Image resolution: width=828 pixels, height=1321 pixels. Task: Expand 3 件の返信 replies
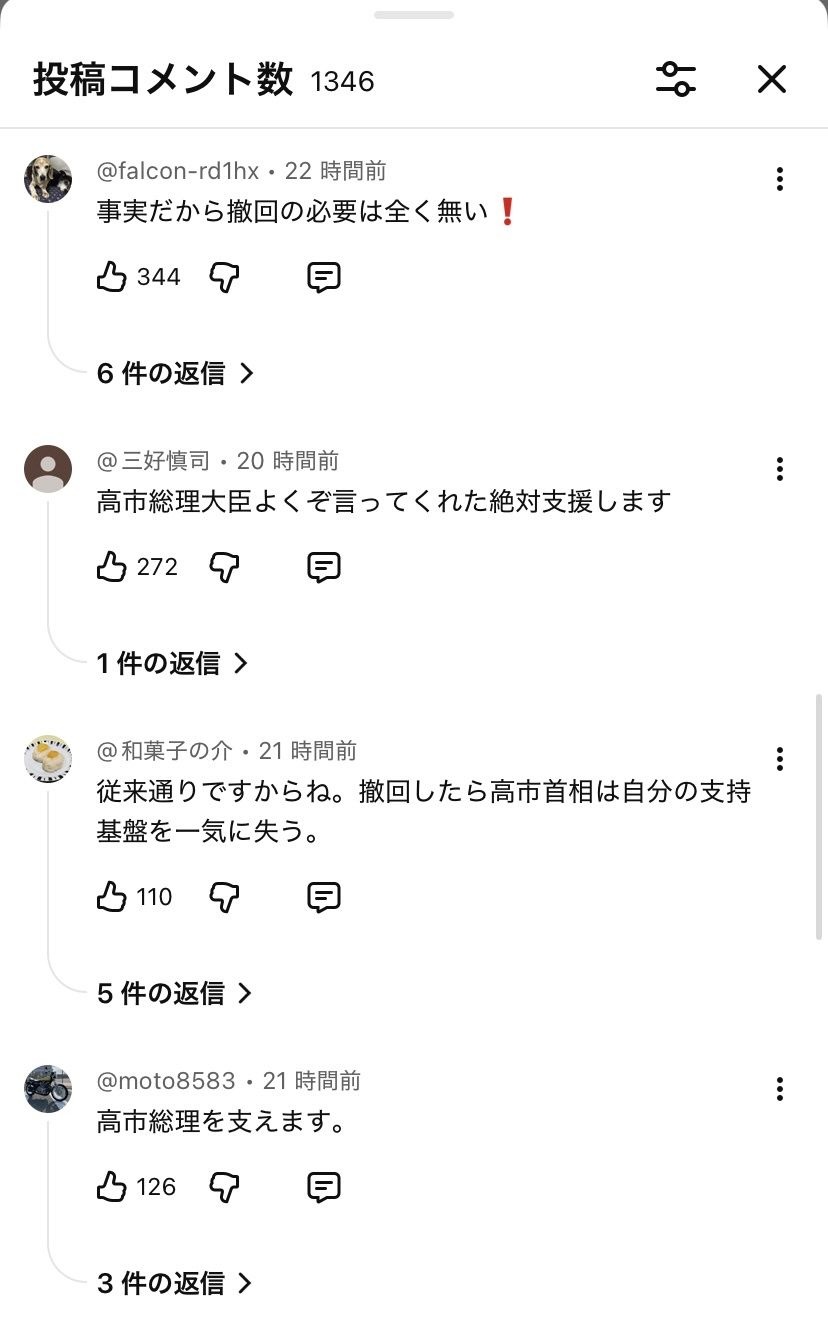coord(175,1283)
